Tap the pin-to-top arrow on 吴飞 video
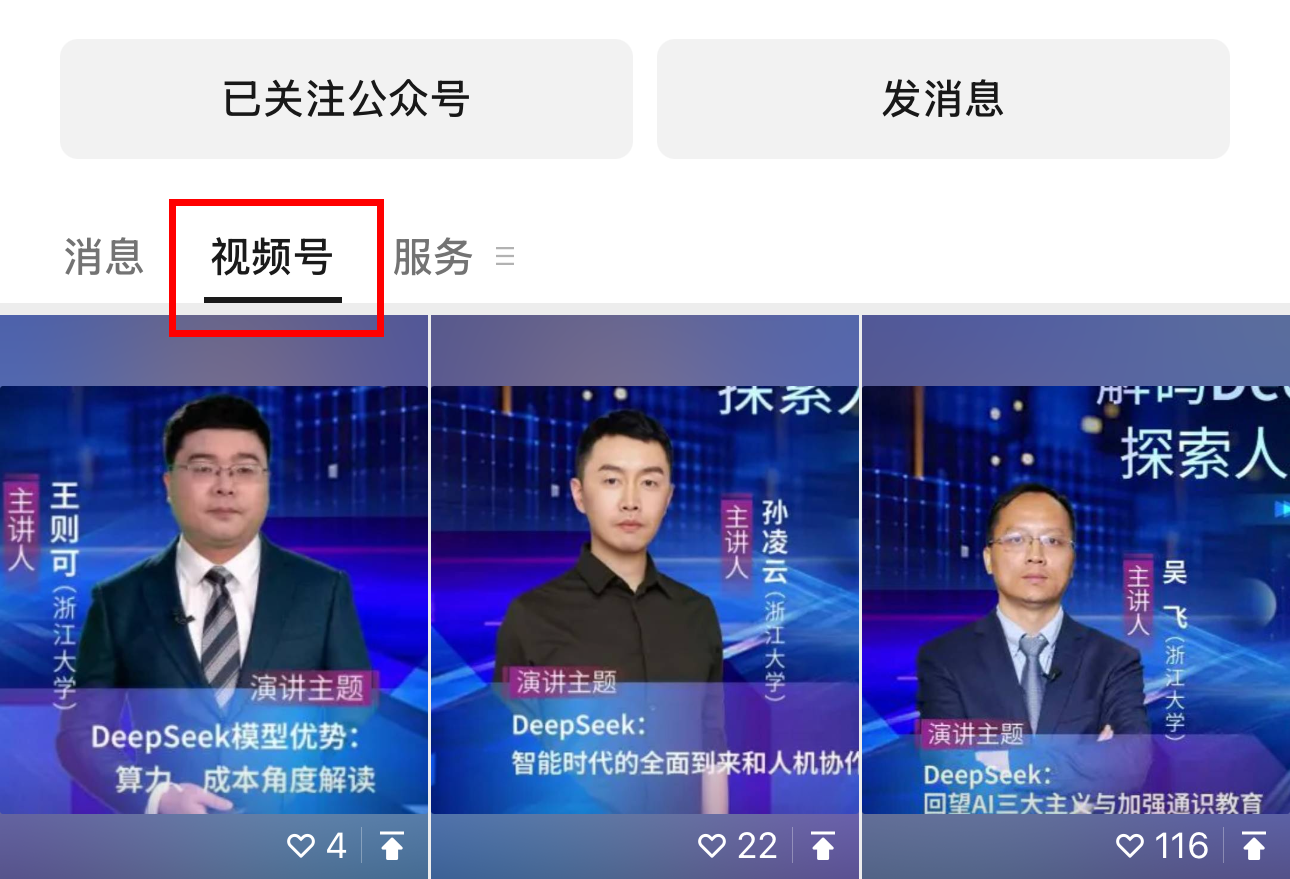The width and height of the screenshot is (1290, 879). pos(1254,847)
